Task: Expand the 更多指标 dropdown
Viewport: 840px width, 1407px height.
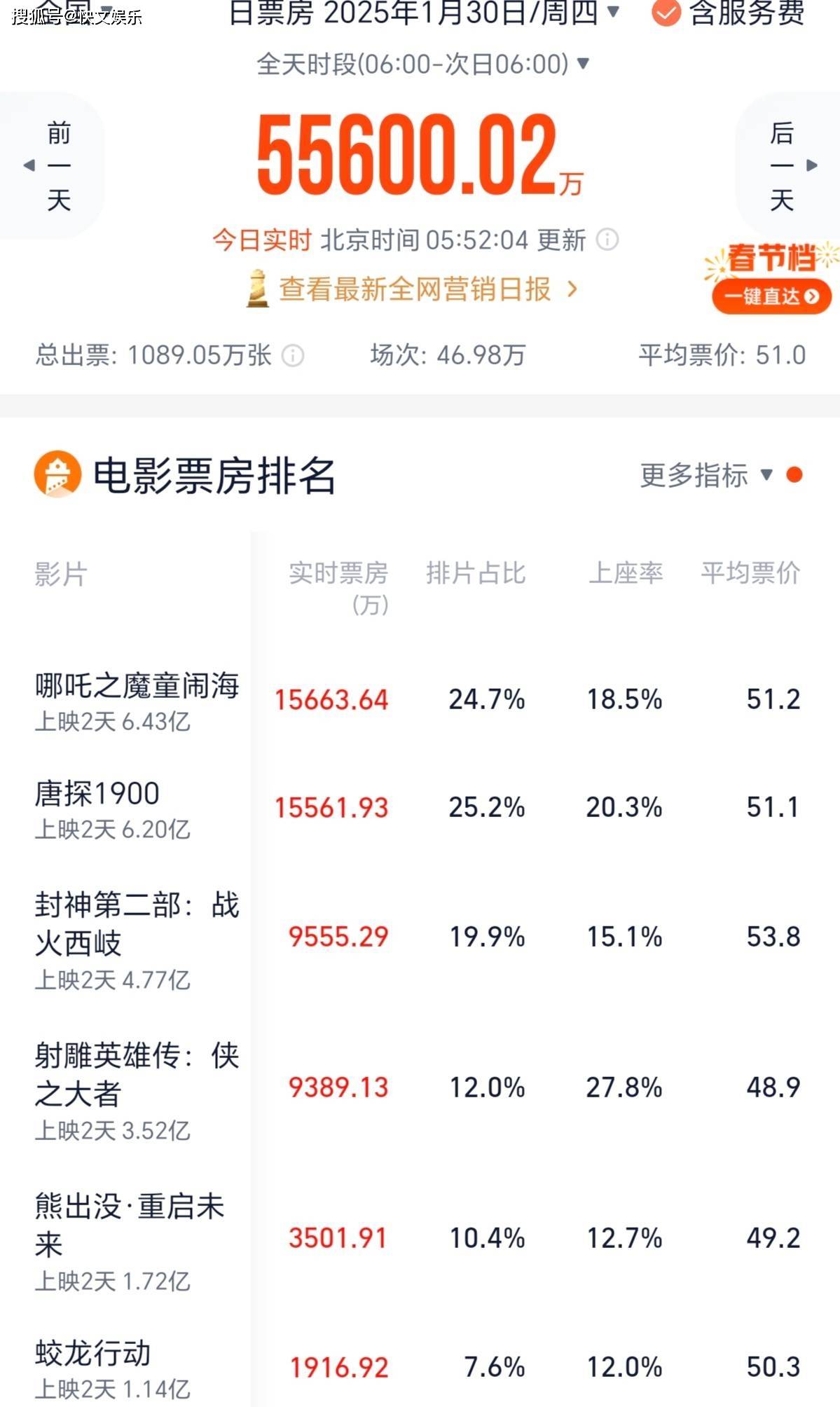Action: (706, 476)
